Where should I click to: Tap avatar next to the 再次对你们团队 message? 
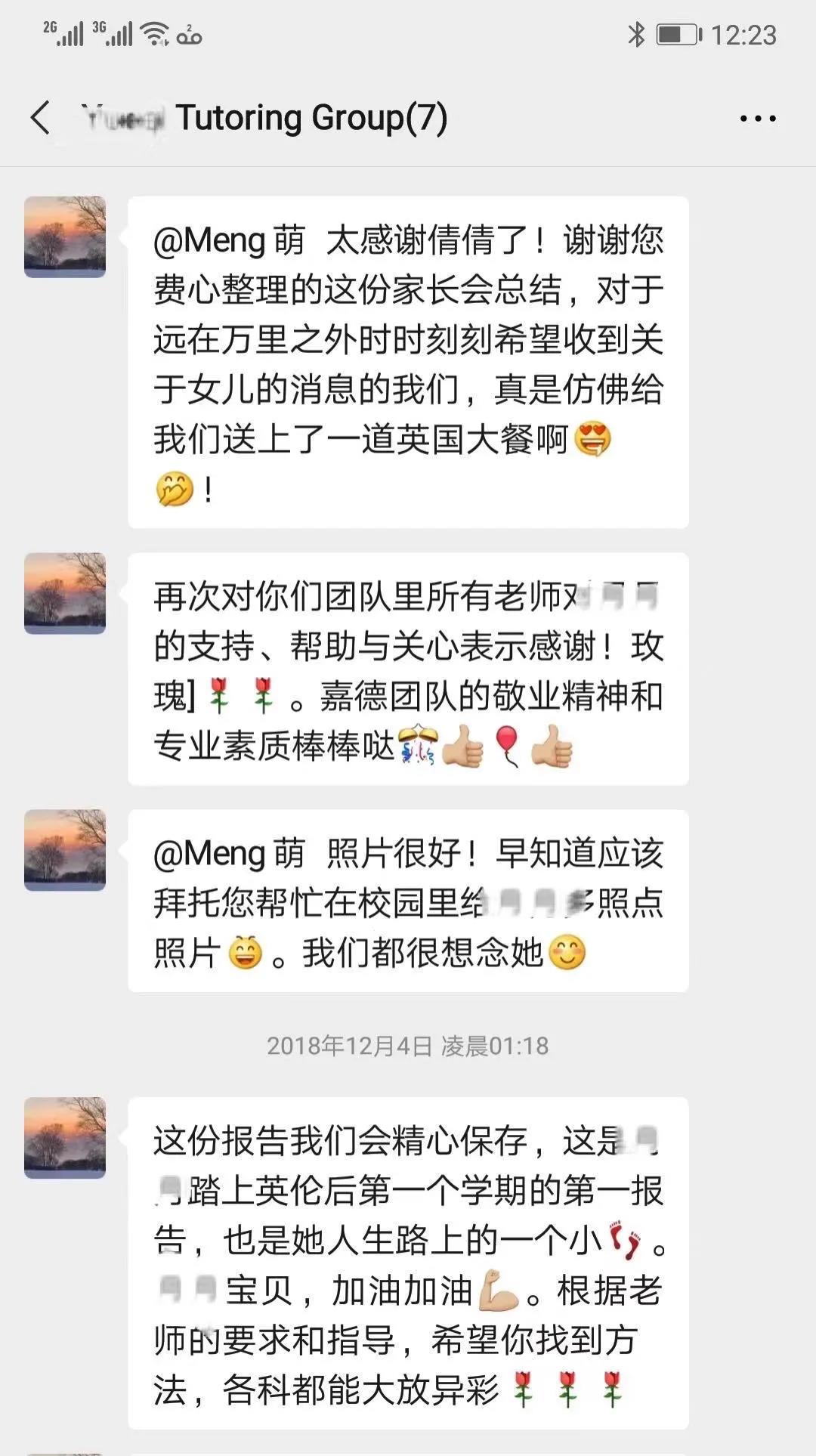pyautogui.click(x=65, y=593)
